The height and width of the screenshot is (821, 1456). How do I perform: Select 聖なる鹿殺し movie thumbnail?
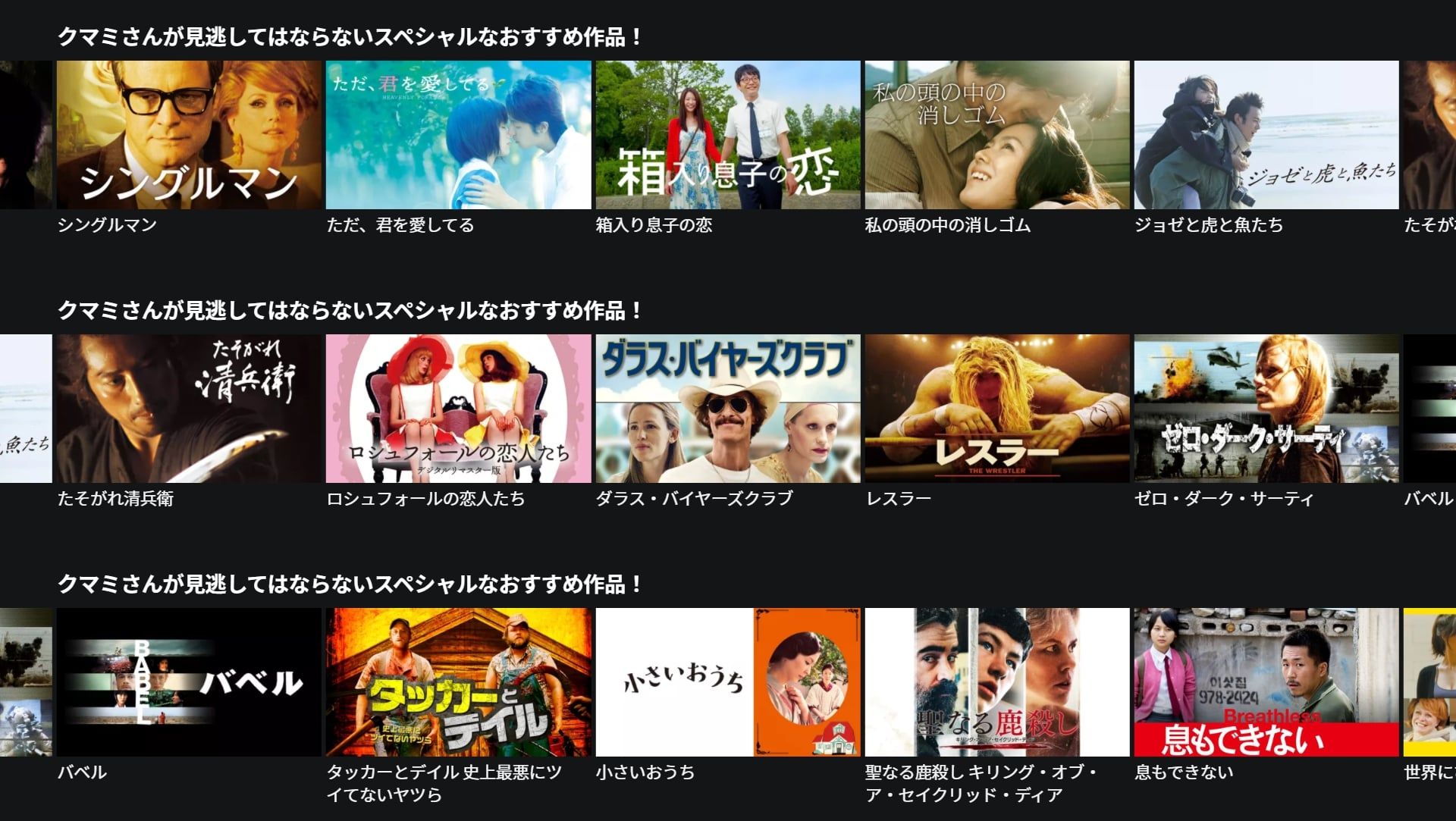[x=996, y=682]
